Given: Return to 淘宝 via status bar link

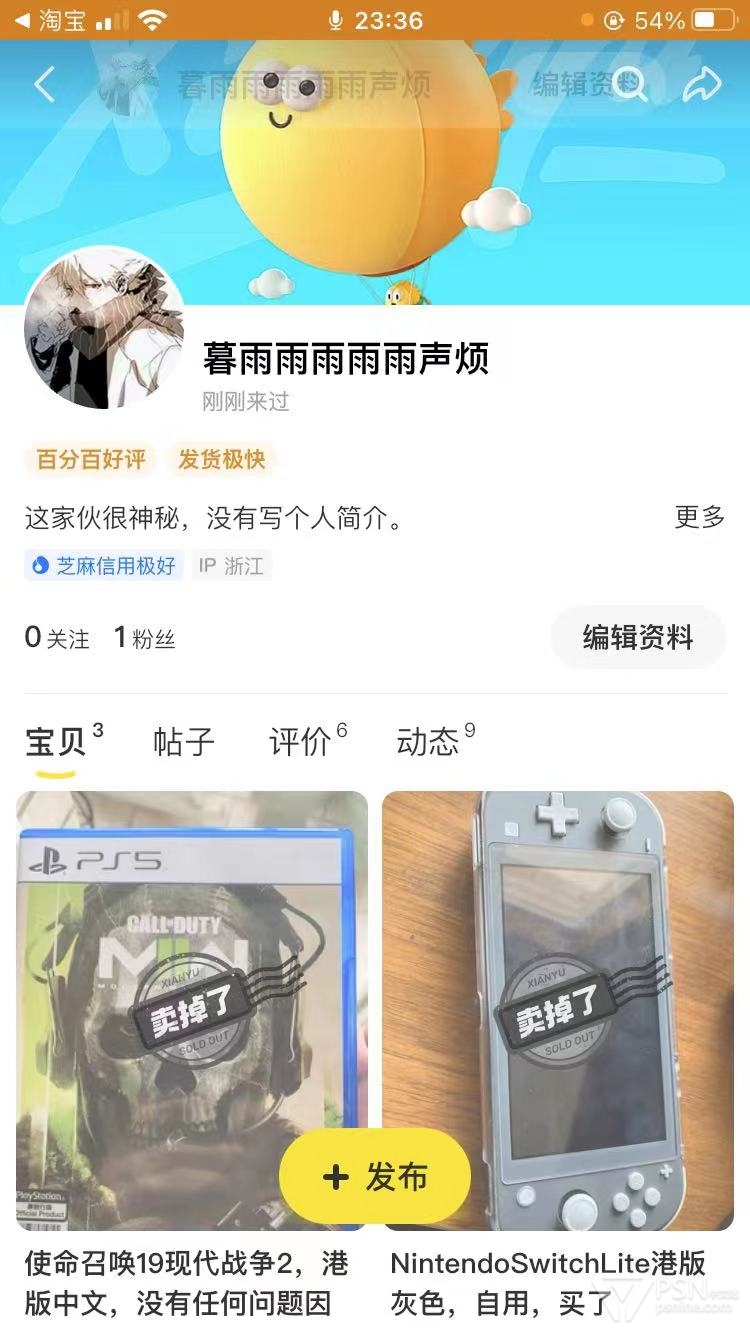Looking at the screenshot, I should 50,20.
